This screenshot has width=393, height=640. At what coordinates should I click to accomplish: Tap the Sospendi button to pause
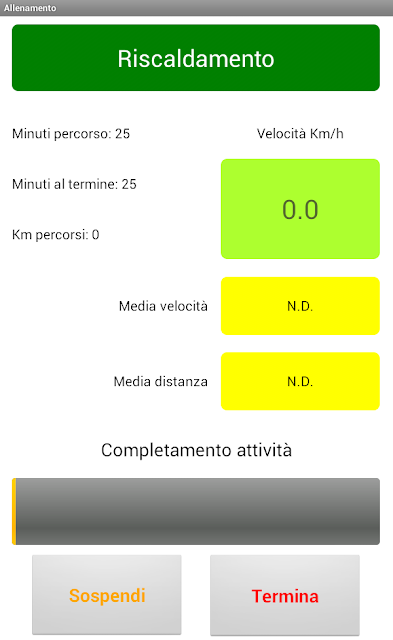coord(107,595)
